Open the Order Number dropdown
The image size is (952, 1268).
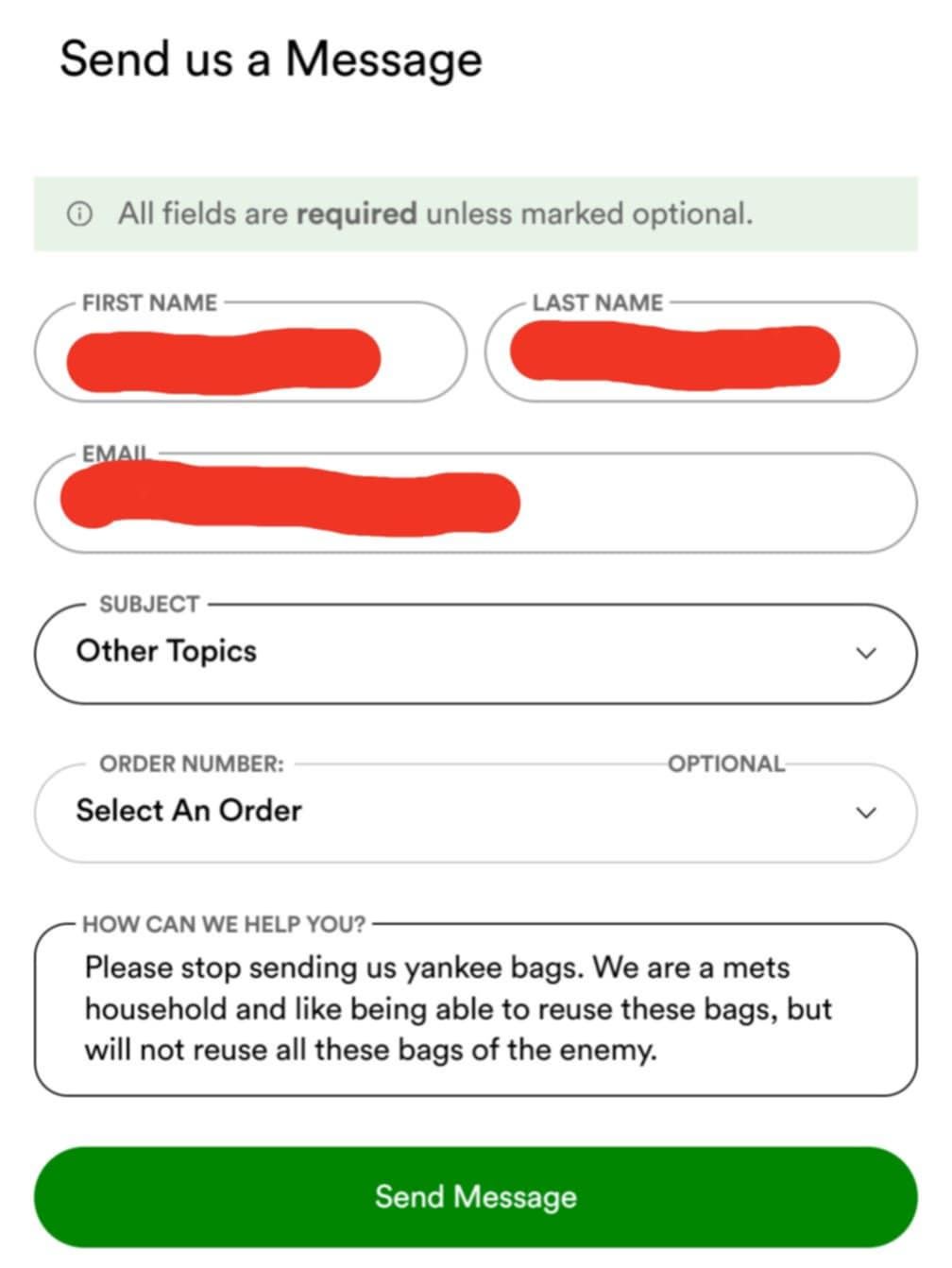[475, 813]
